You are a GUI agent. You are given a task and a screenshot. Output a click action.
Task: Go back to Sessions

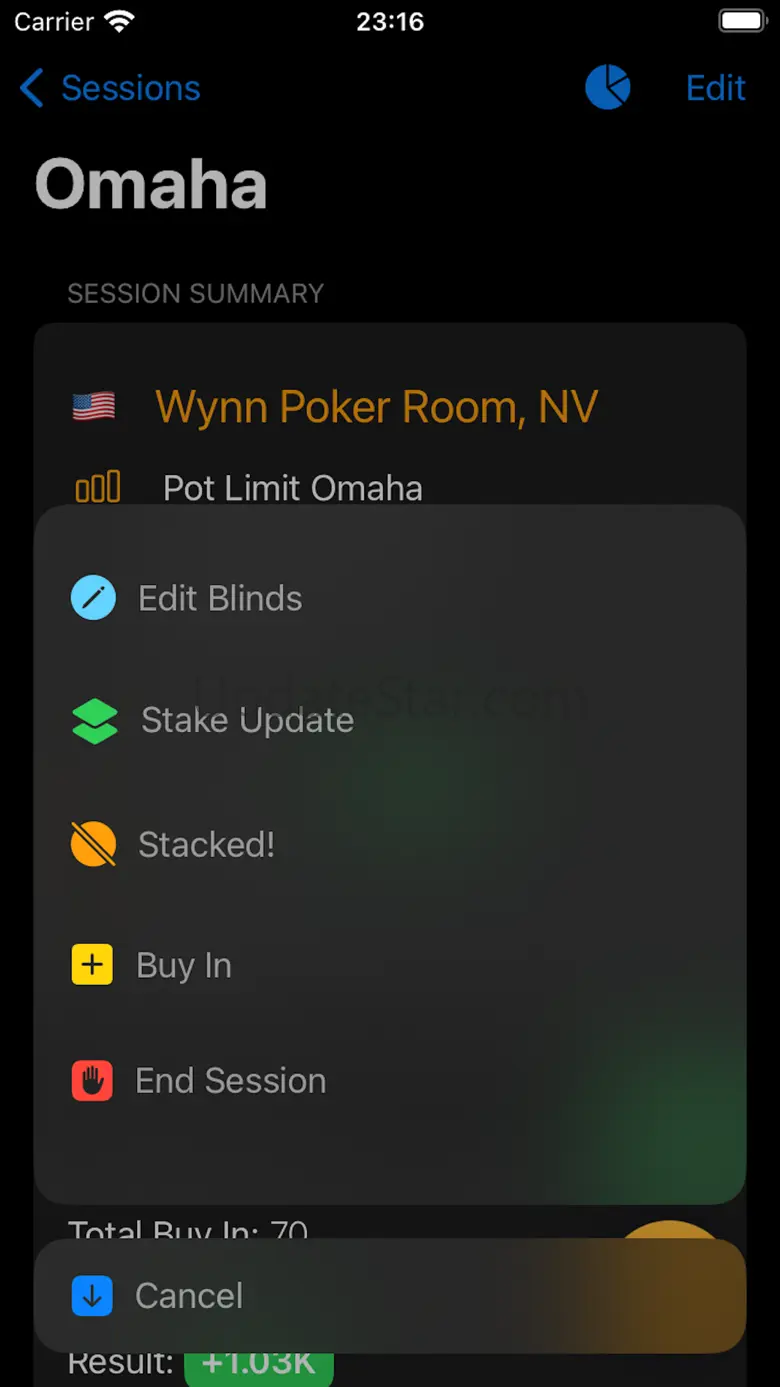(110, 88)
